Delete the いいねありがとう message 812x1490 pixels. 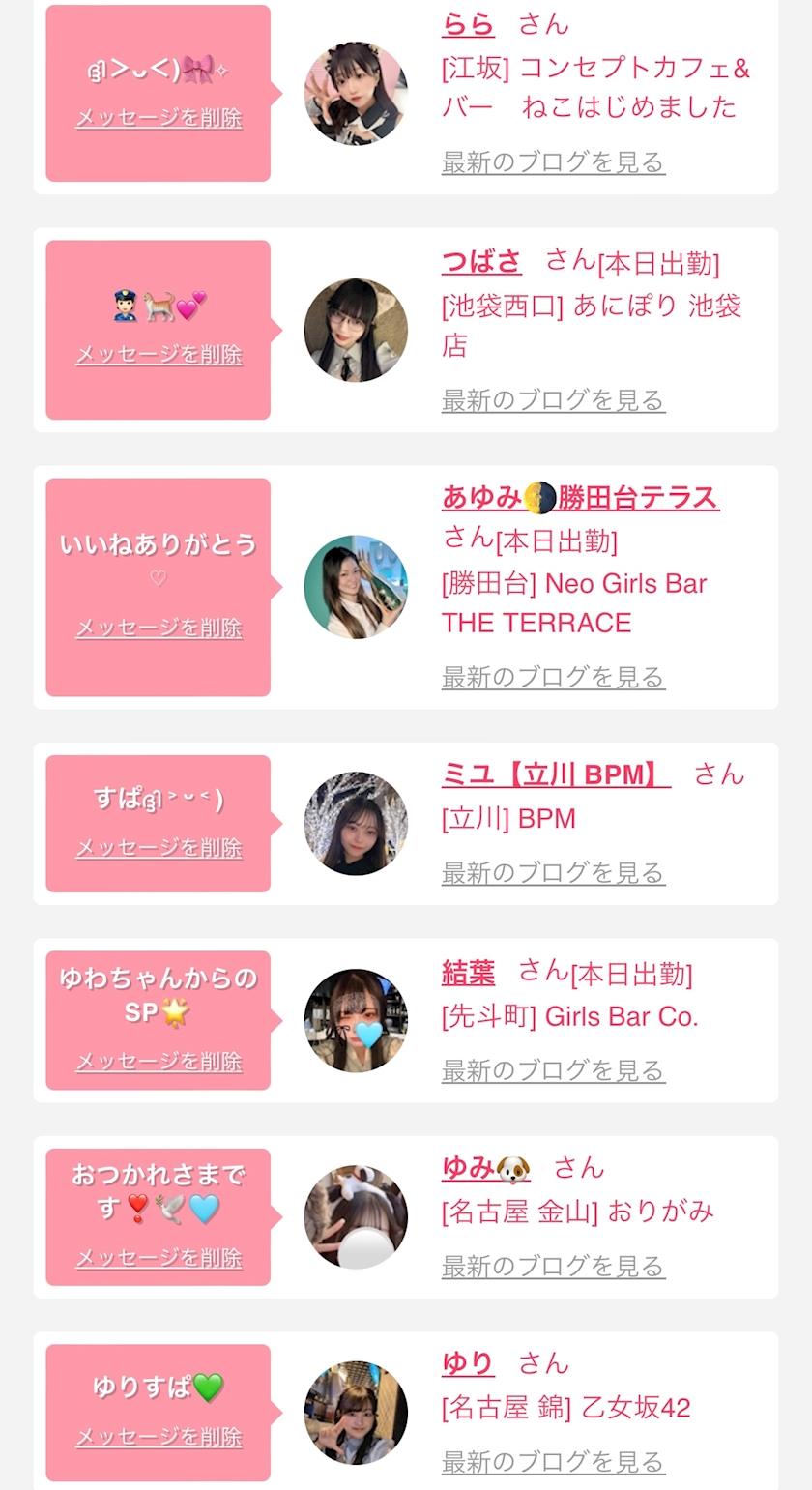pos(159,628)
